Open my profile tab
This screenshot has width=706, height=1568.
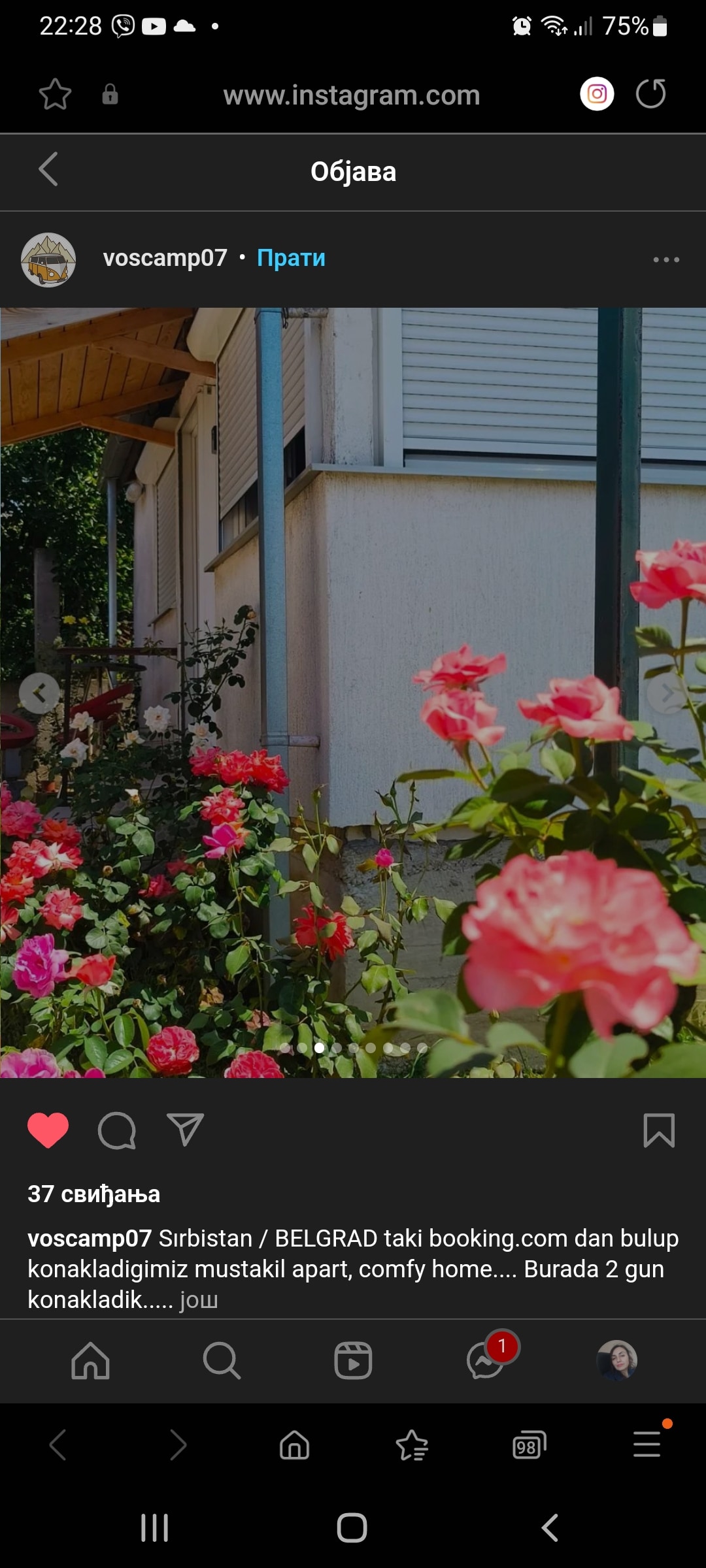pyautogui.click(x=616, y=1361)
